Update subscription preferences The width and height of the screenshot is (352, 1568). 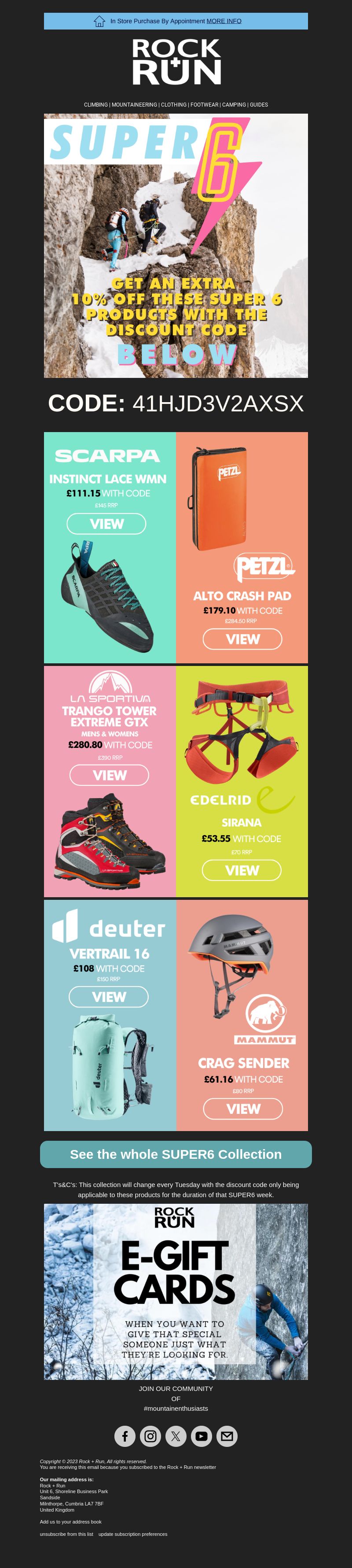point(132,1534)
